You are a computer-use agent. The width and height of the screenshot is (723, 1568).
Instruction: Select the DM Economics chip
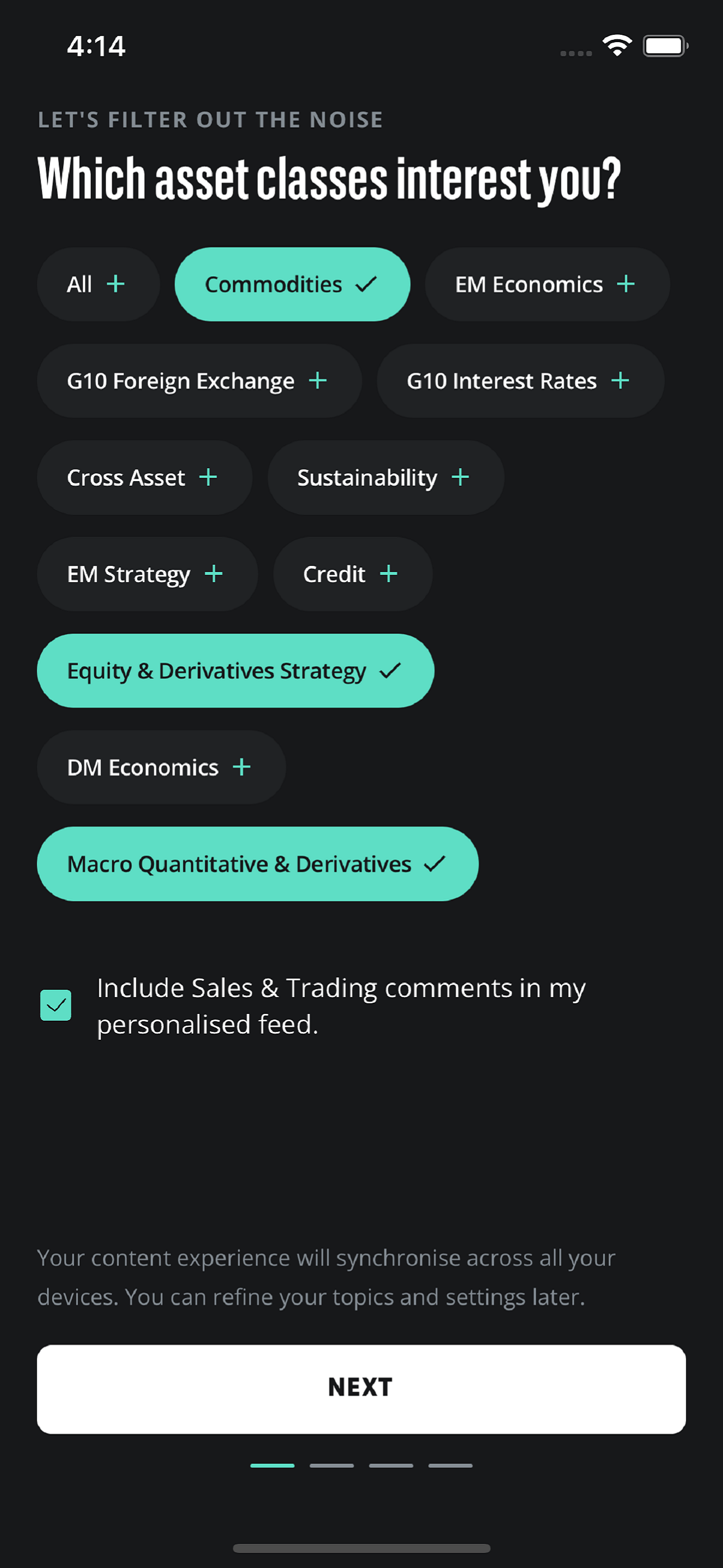pos(161,768)
